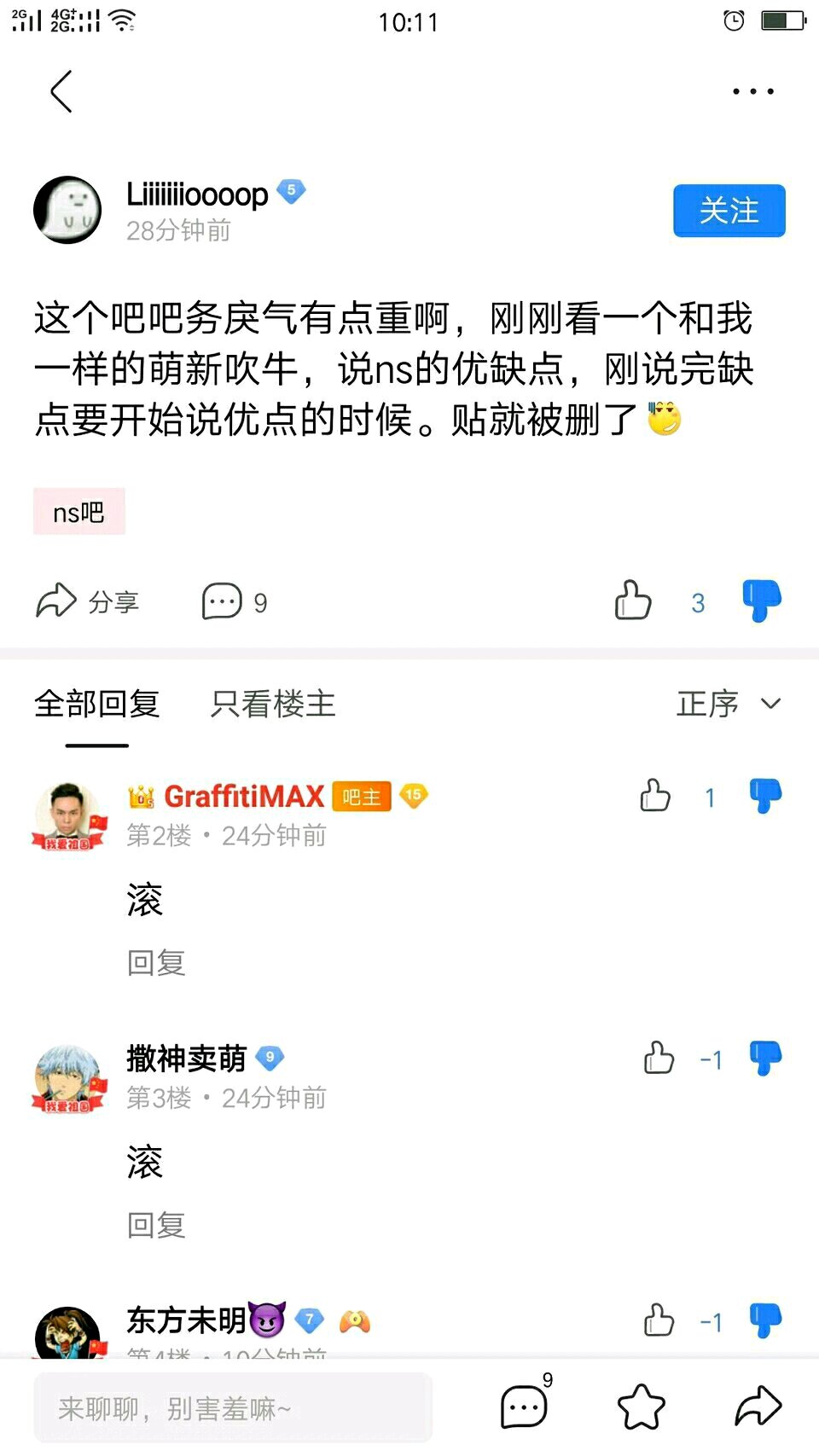Share the post via 分享

point(87,601)
